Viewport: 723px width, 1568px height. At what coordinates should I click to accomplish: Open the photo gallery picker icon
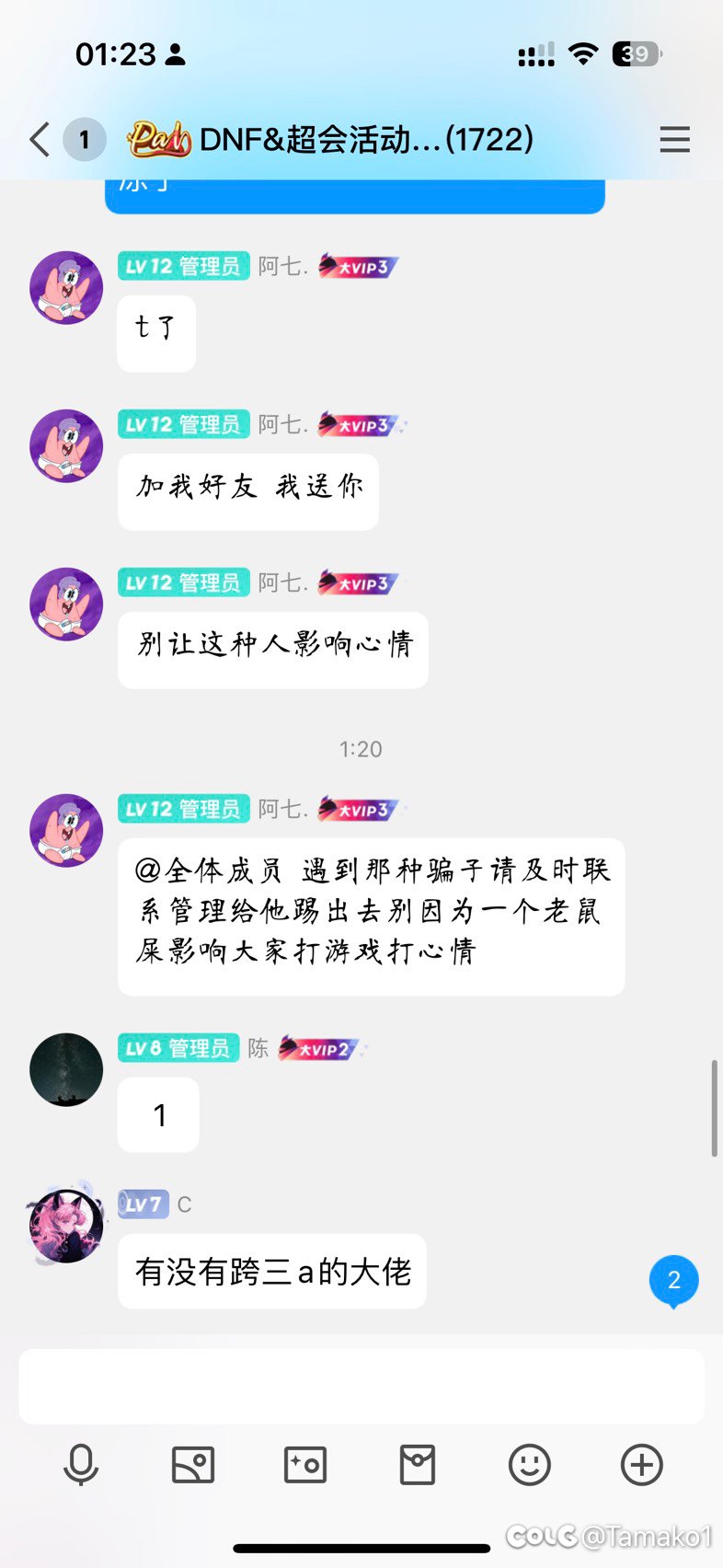click(x=194, y=1465)
